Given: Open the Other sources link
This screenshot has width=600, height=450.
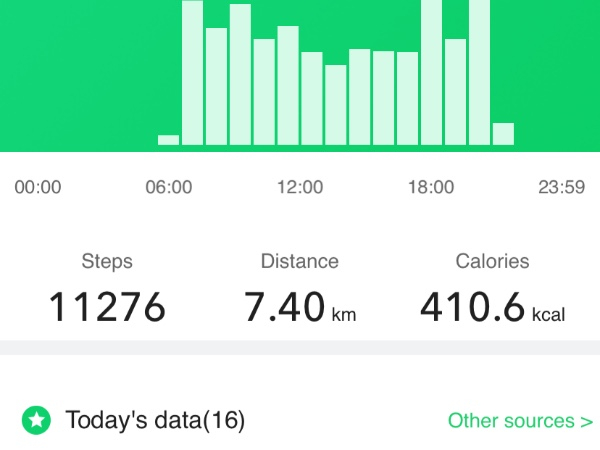Looking at the screenshot, I should coord(519,420).
